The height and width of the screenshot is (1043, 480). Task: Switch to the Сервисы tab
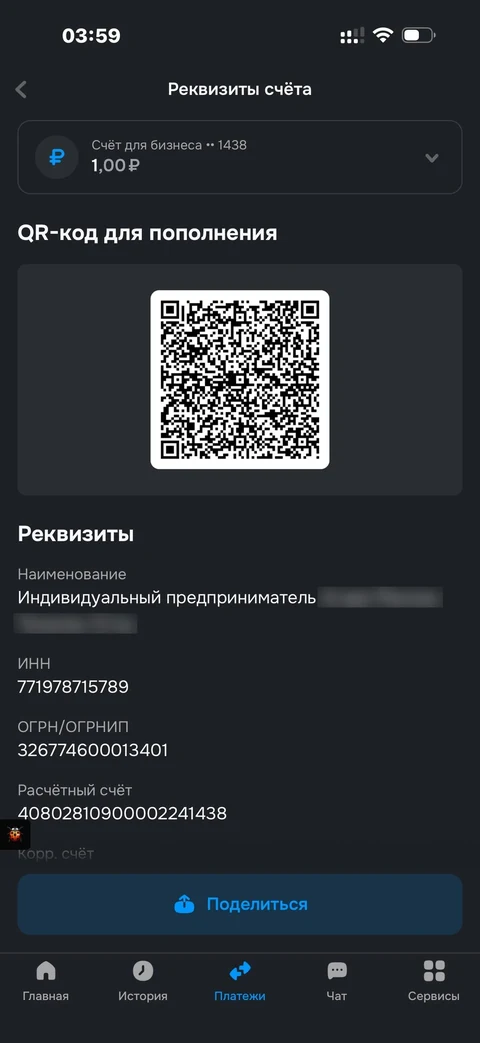tap(434, 980)
